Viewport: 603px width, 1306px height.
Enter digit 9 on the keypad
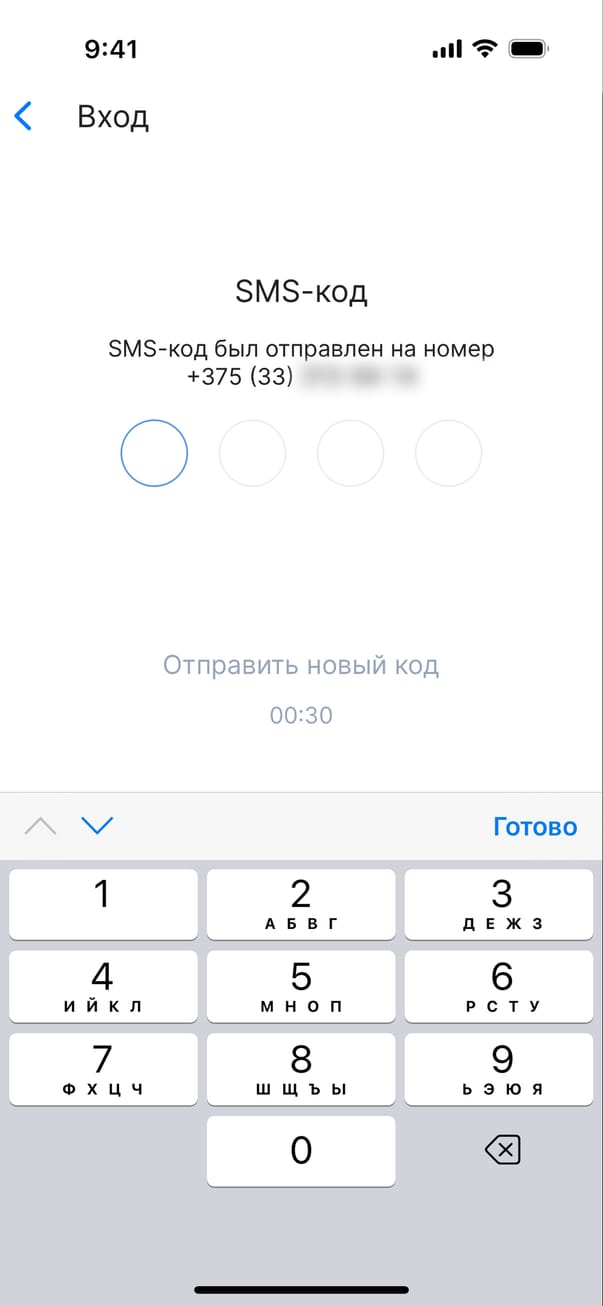pyautogui.click(x=501, y=1069)
